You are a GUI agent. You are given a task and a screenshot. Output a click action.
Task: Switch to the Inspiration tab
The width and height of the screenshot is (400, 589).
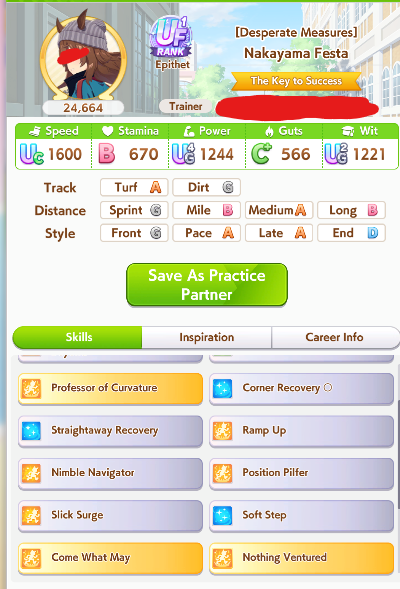(x=207, y=337)
